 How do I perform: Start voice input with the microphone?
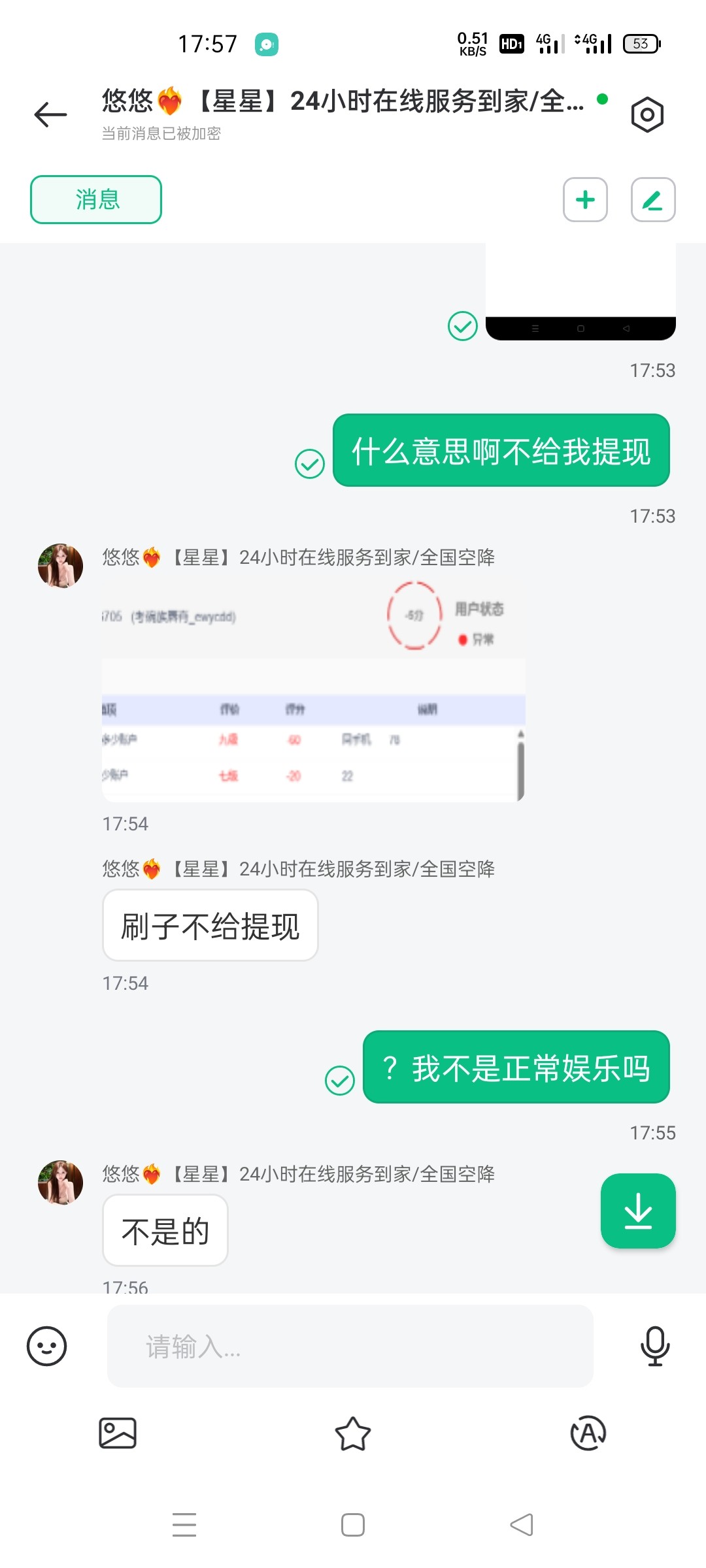[x=655, y=1346]
